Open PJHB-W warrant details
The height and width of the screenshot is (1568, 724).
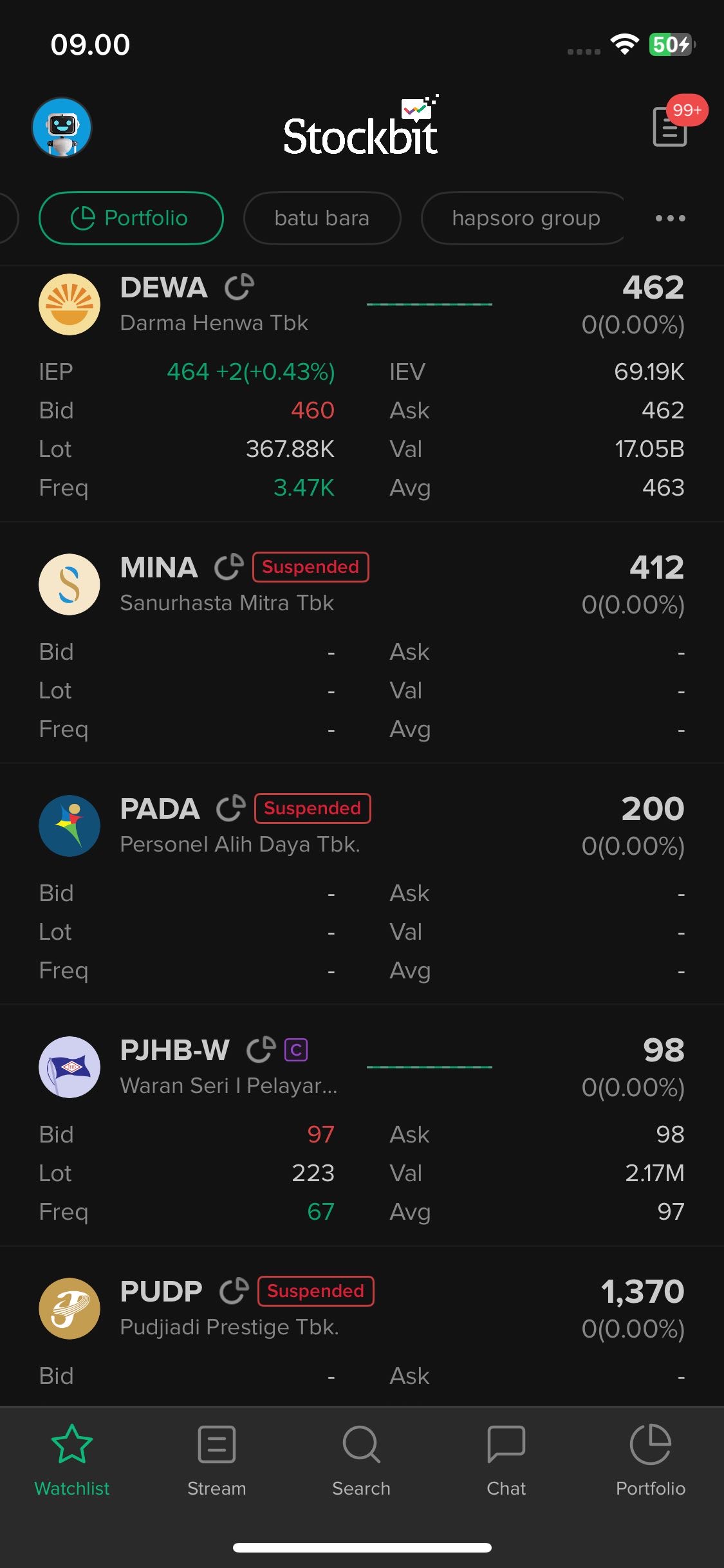pyautogui.click(x=228, y=1067)
